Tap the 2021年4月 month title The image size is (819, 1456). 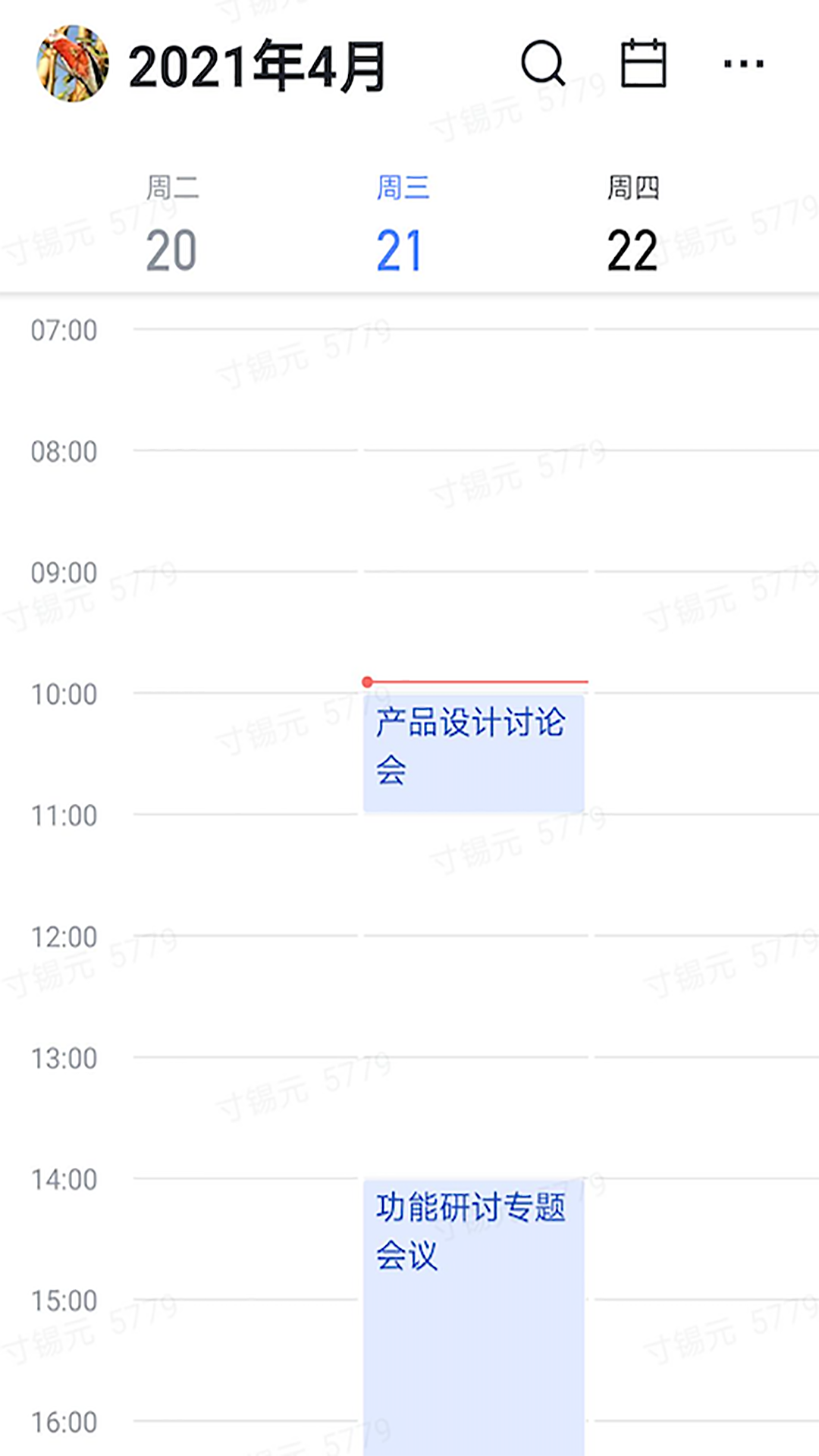pos(257,67)
